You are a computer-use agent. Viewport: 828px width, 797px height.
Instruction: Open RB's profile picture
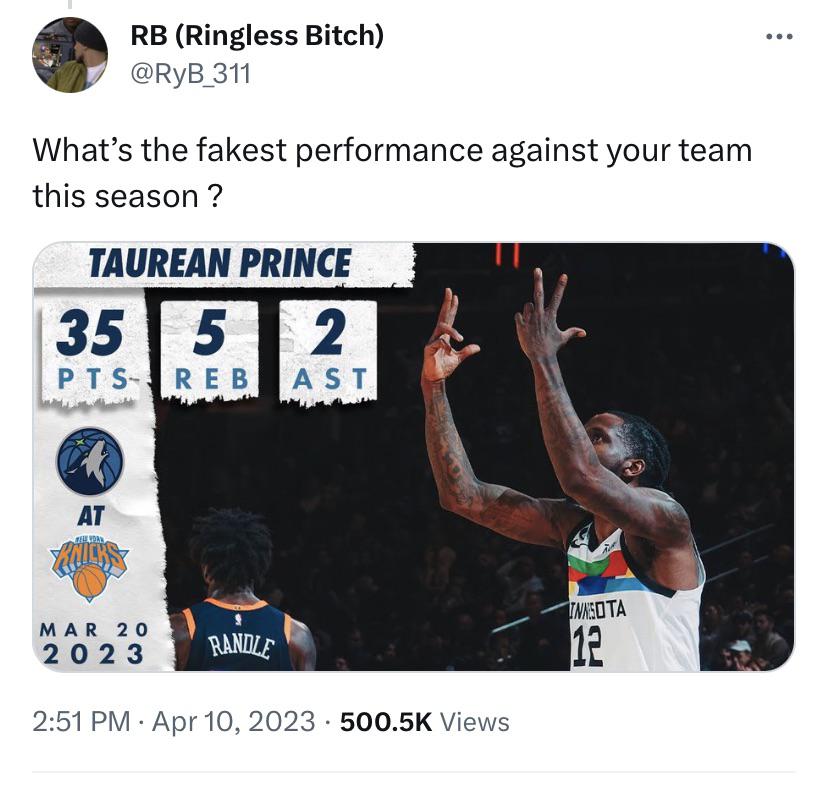point(69,55)
